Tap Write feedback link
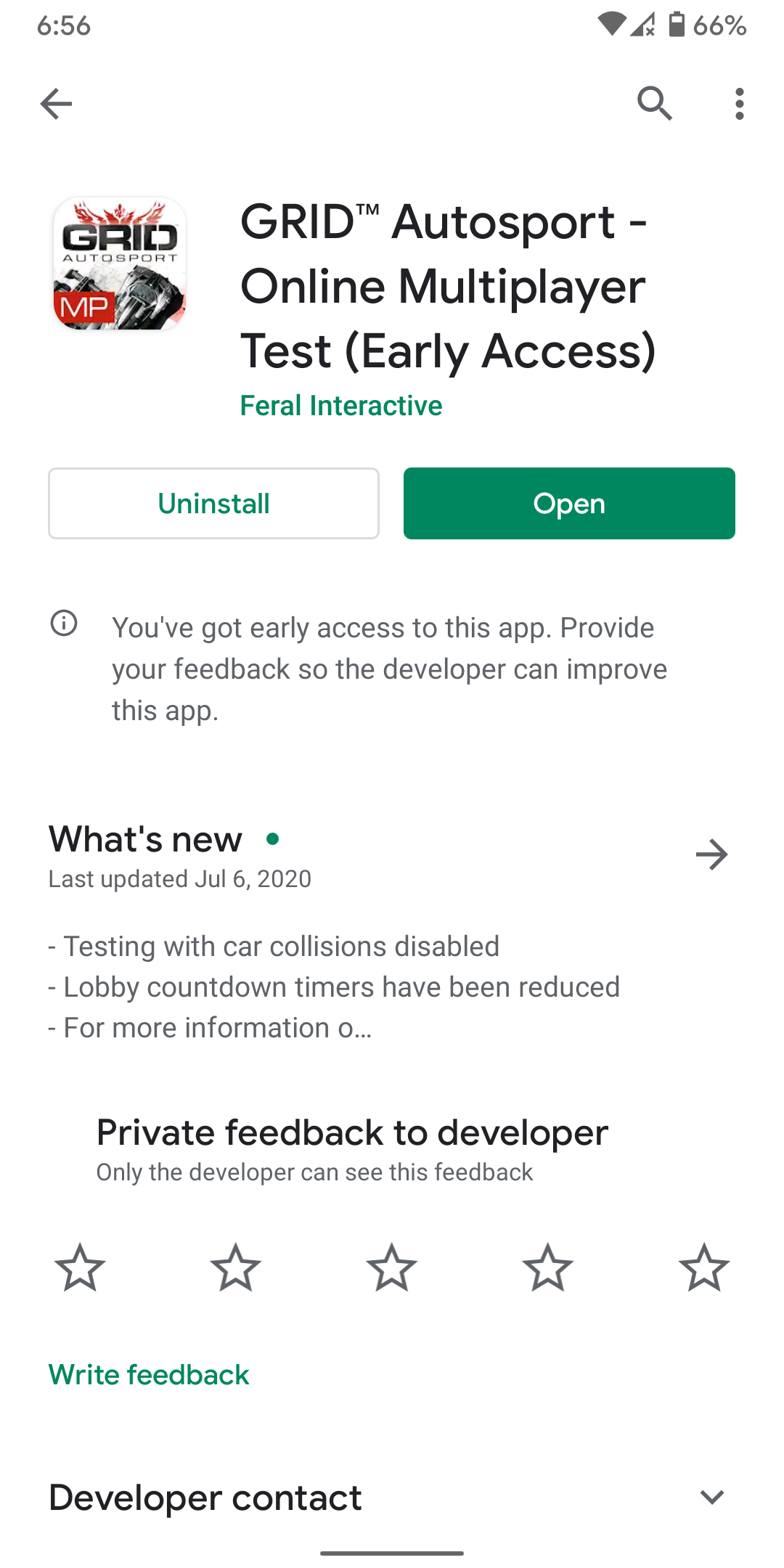784x1568 pixels. (149, 1375)
